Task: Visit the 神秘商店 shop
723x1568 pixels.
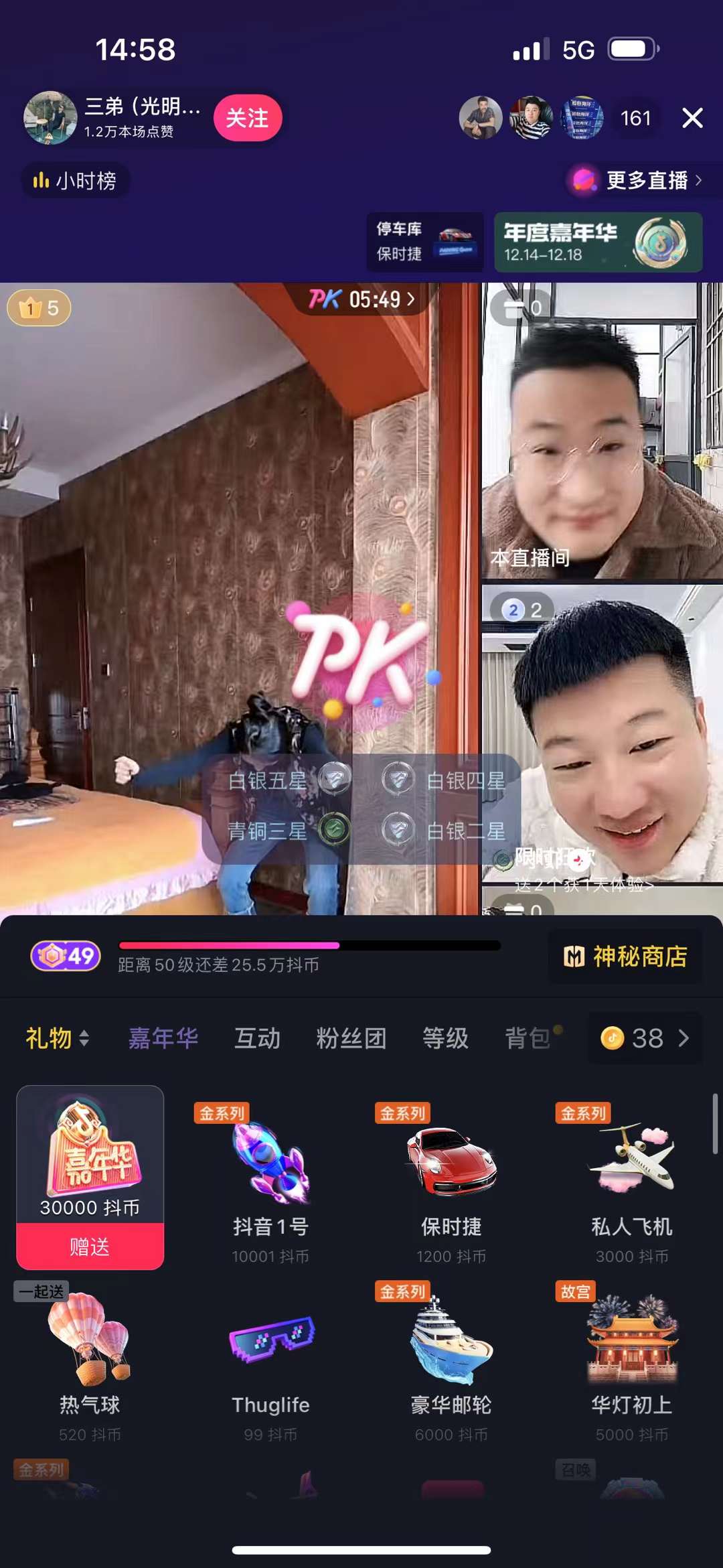Action: click(625, 956)
